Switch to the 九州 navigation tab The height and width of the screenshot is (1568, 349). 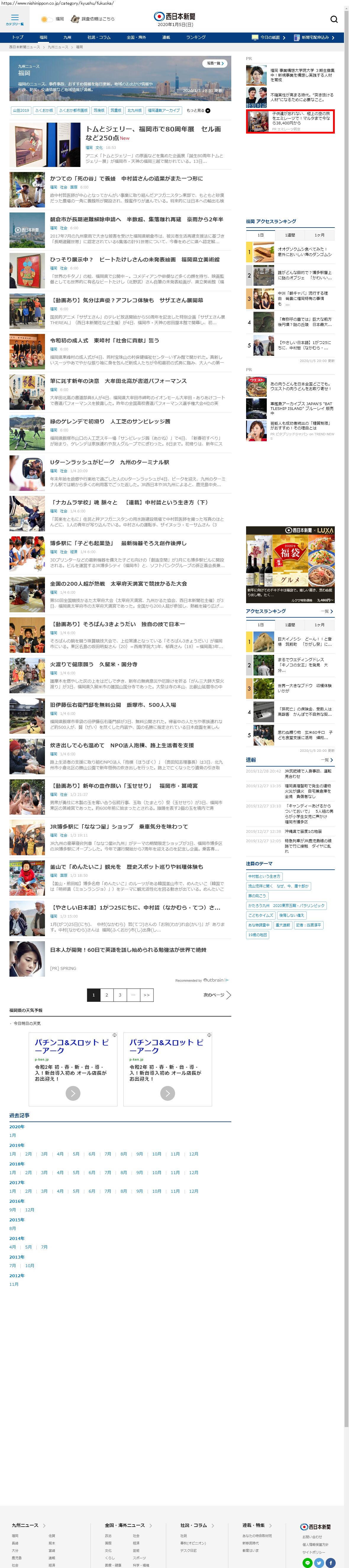tap(67, 38)
